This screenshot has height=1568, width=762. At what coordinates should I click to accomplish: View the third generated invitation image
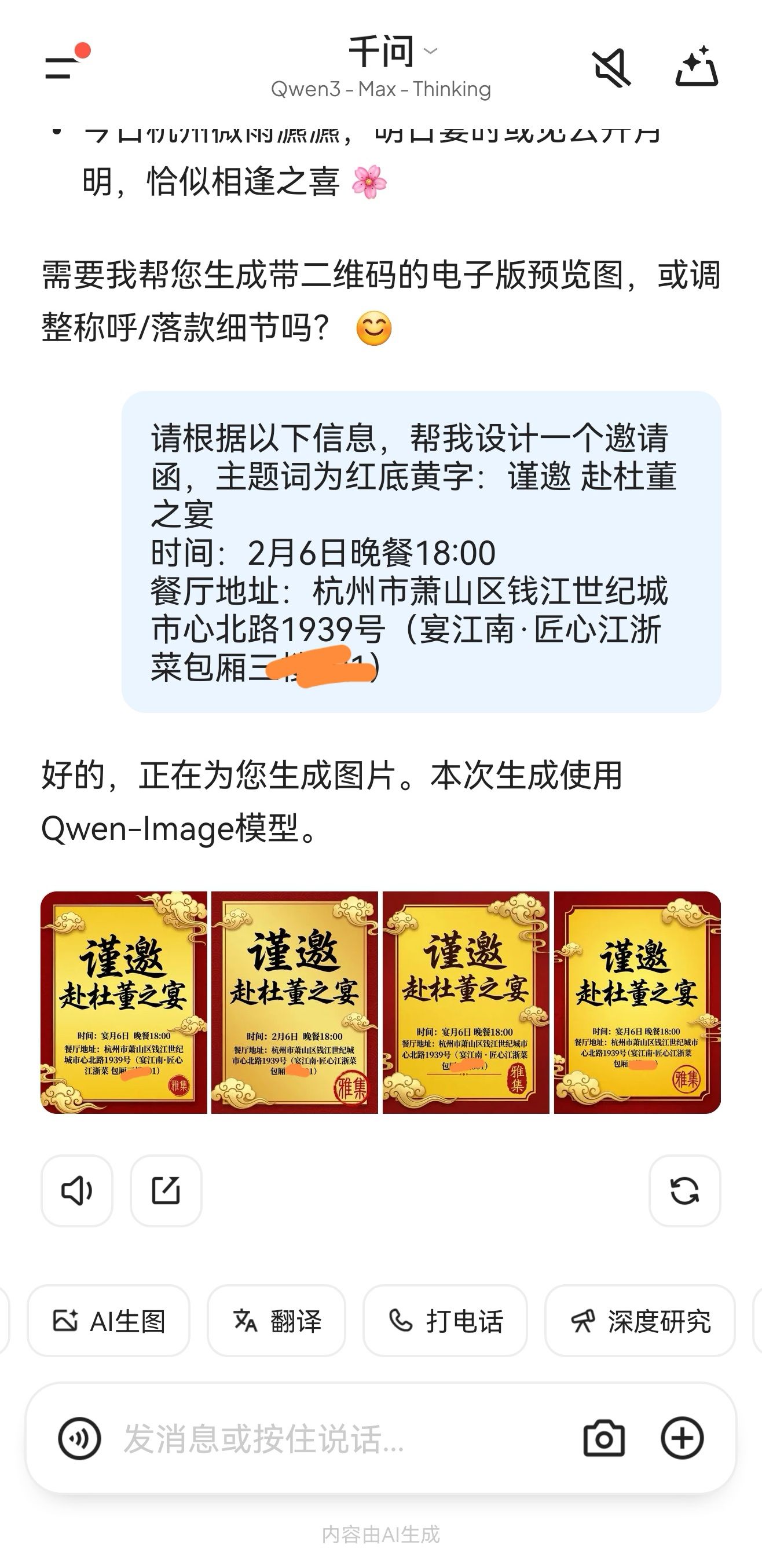click(466, 1002)
